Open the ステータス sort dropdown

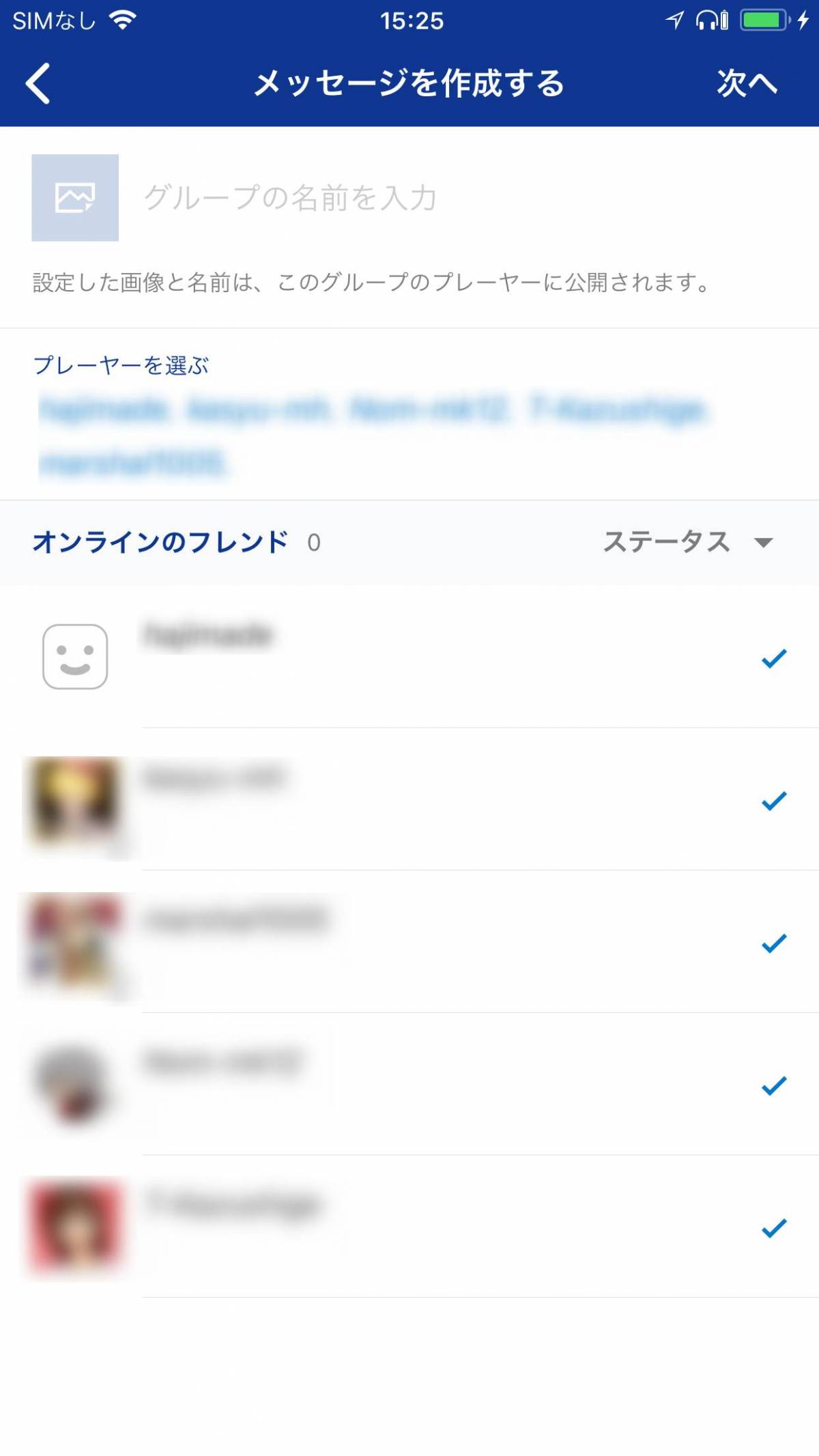pyautogui.click(x=688, y=542)
